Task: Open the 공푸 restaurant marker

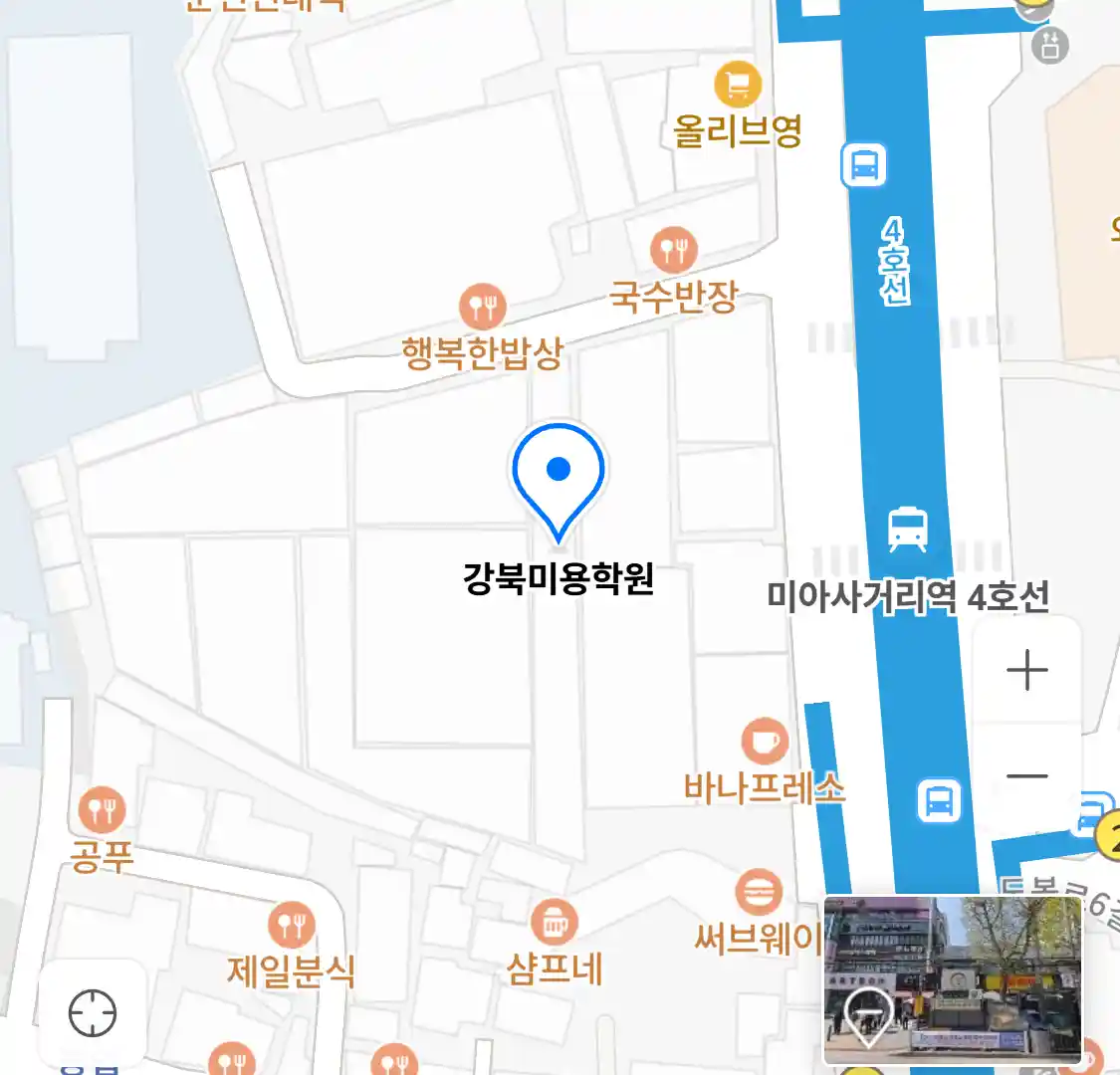Action: click(102, 811)
